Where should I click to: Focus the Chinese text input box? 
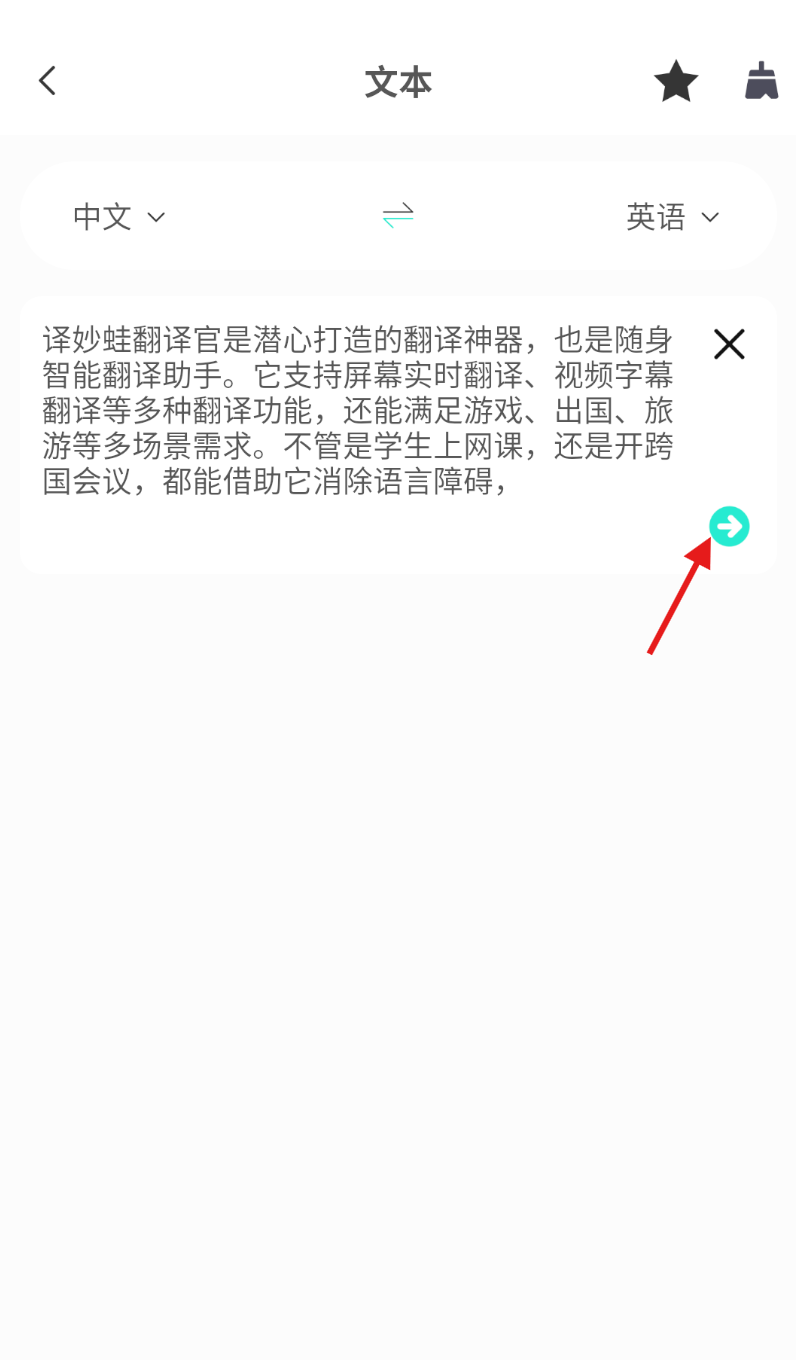pos(360,410)
